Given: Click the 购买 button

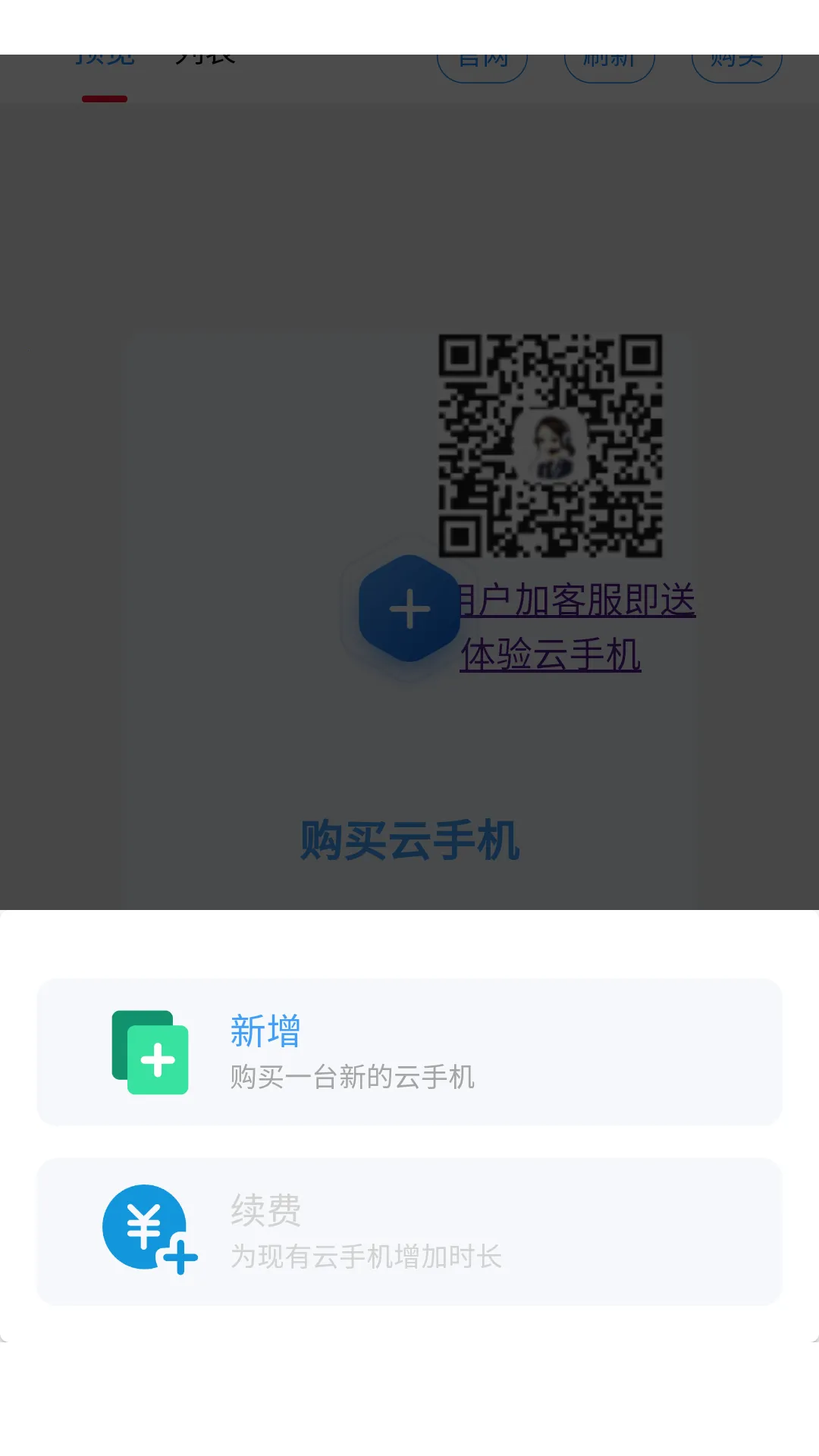Looking at the screenshot, I should tap(736, 59).
